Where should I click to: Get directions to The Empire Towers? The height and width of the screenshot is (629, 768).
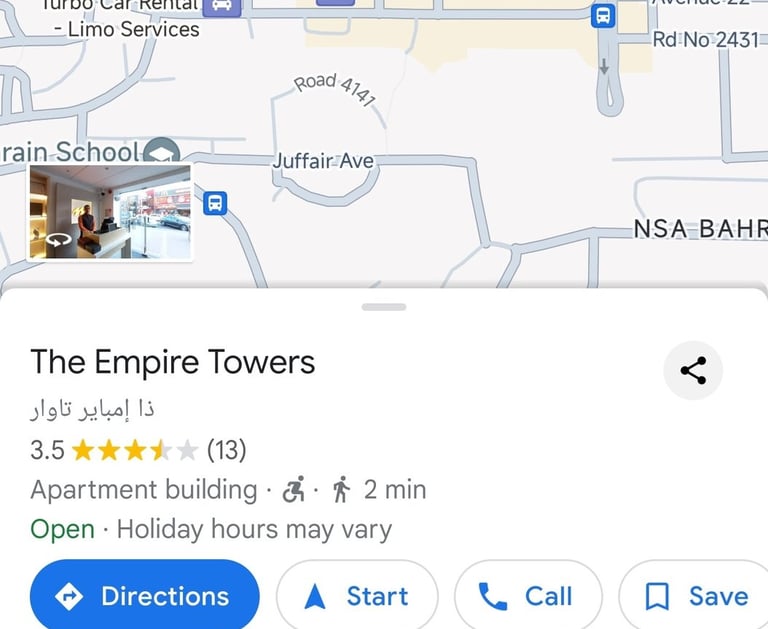[x=144, y=596]
